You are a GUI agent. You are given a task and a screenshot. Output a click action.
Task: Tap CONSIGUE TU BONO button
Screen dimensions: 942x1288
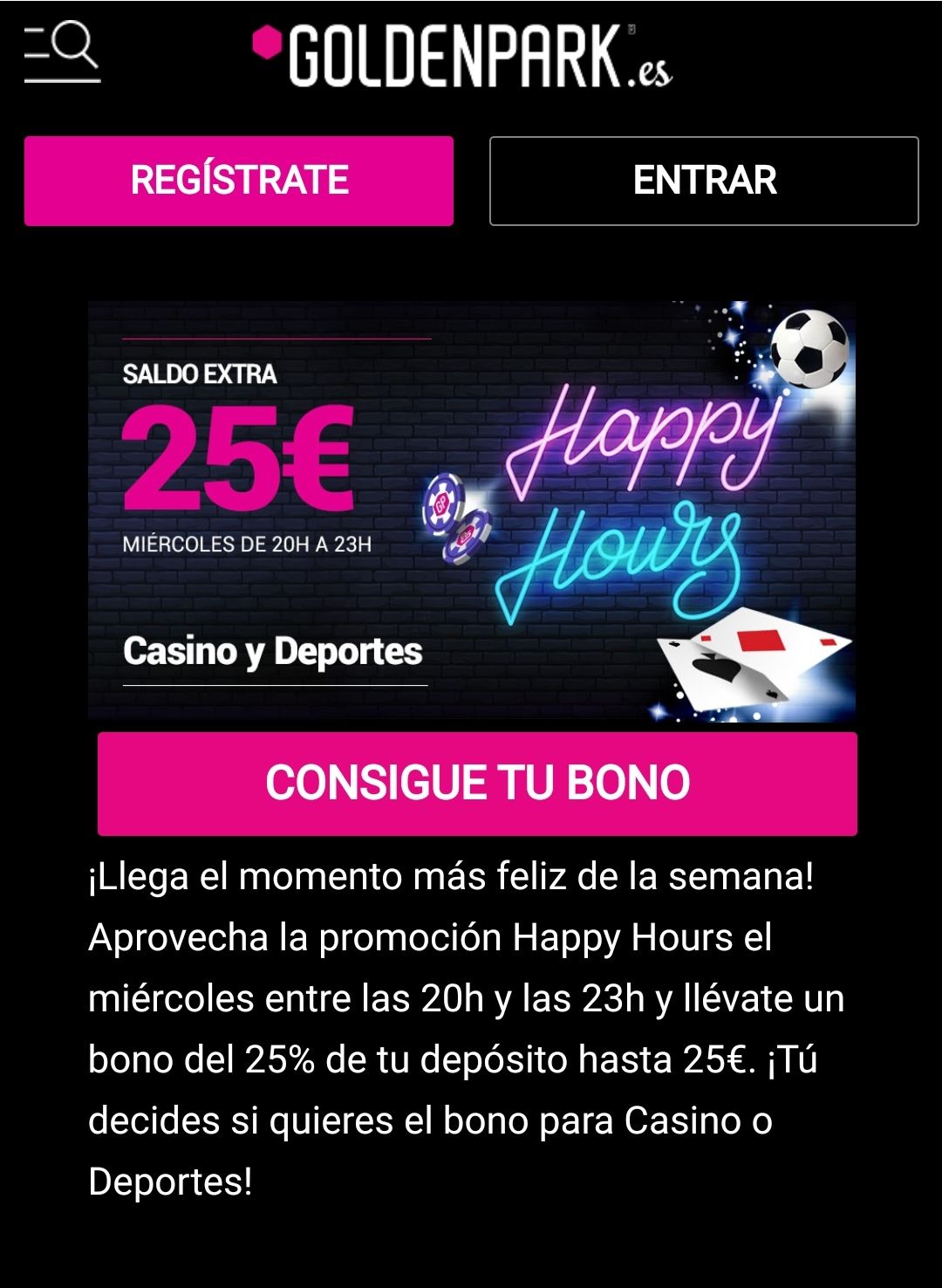pyautogui.click(x=477, y=783)
